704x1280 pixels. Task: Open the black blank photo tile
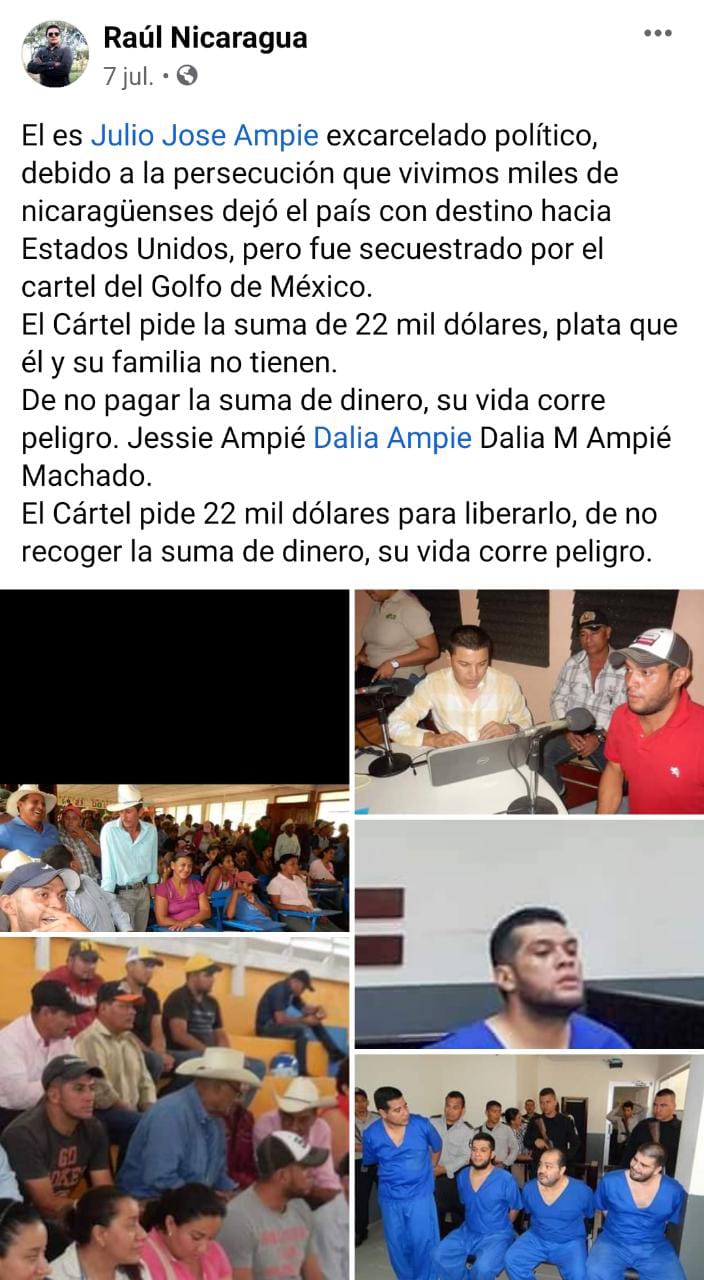click(174, 686)
